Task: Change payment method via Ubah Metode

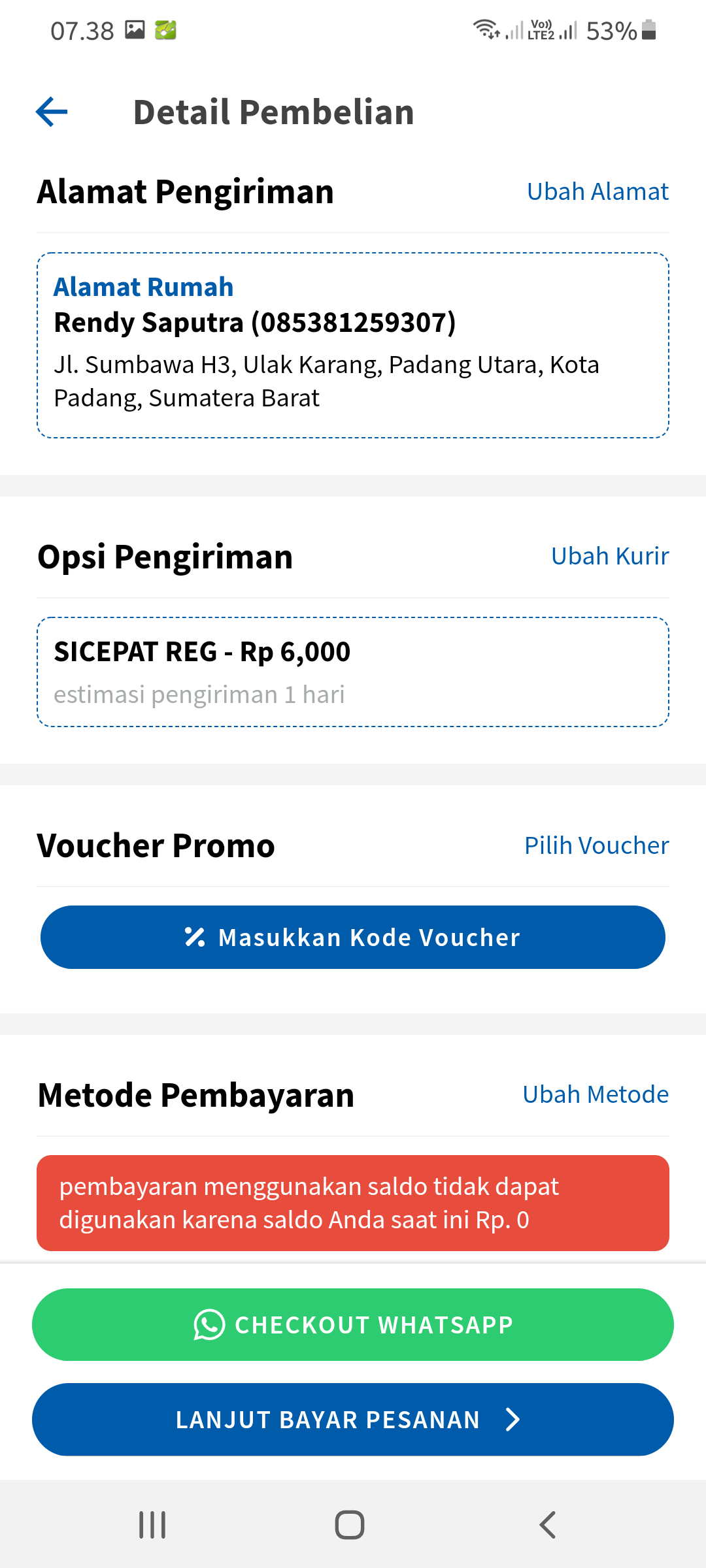Action: [594, 1094]
